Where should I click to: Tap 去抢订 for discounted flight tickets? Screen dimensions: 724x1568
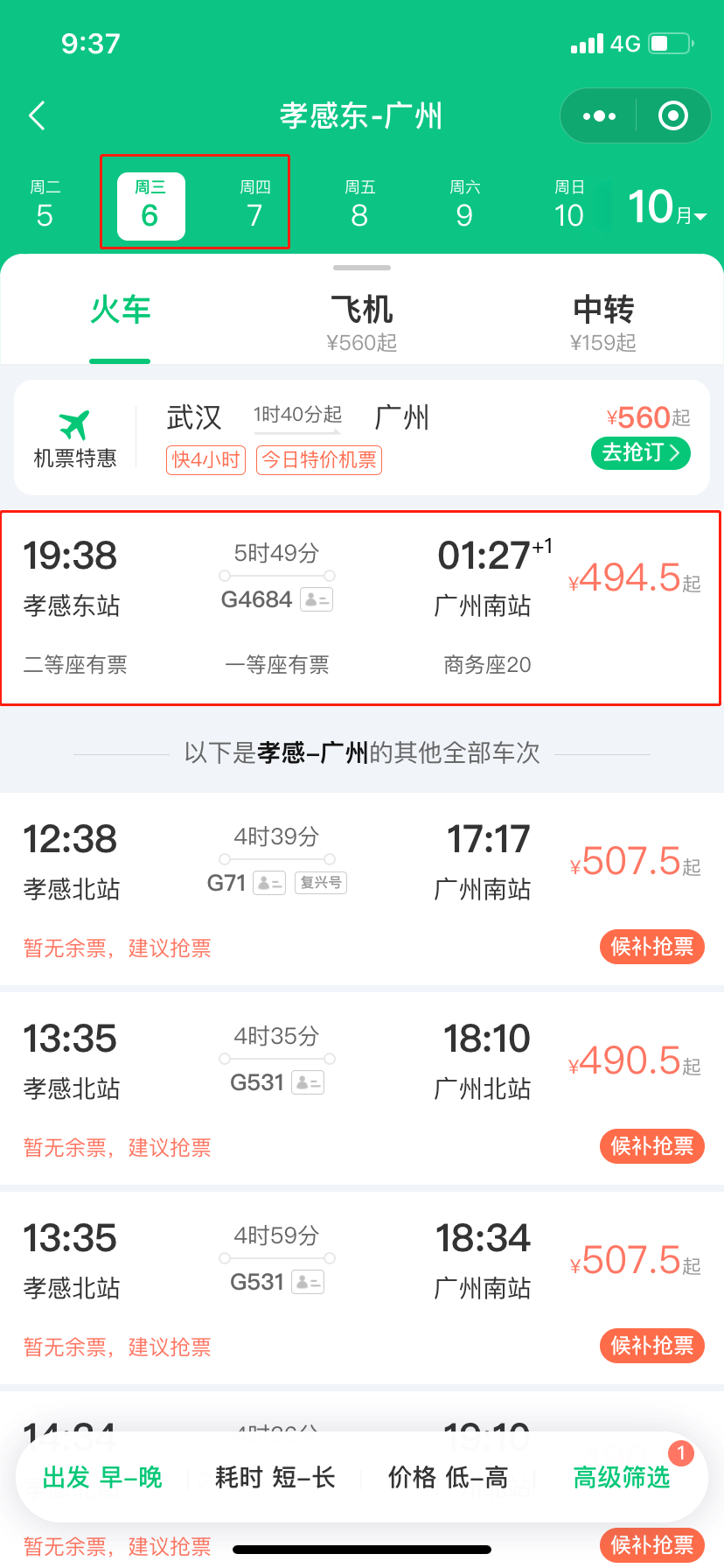point(641,452)
